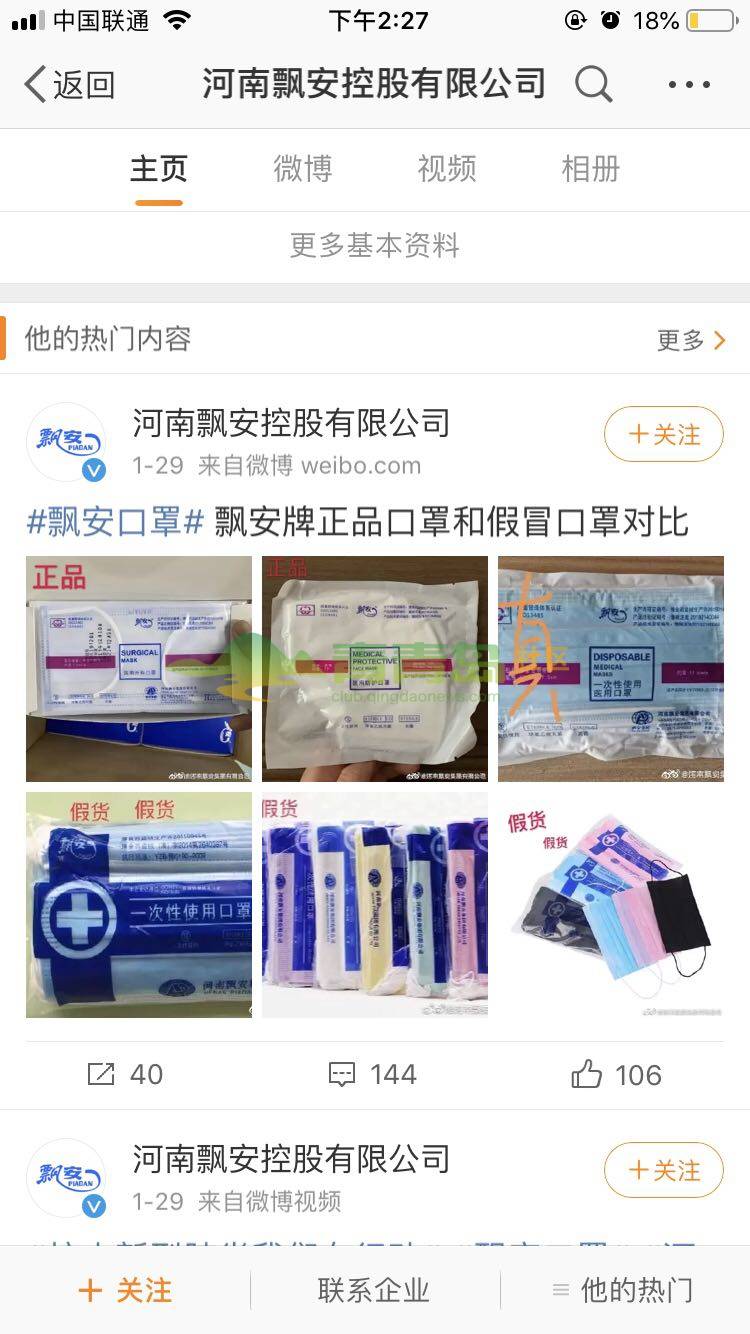The width and height of the screenshot is (750, 1334).
Task: Switch to the 视频 tab
Action: pos(446,169)
